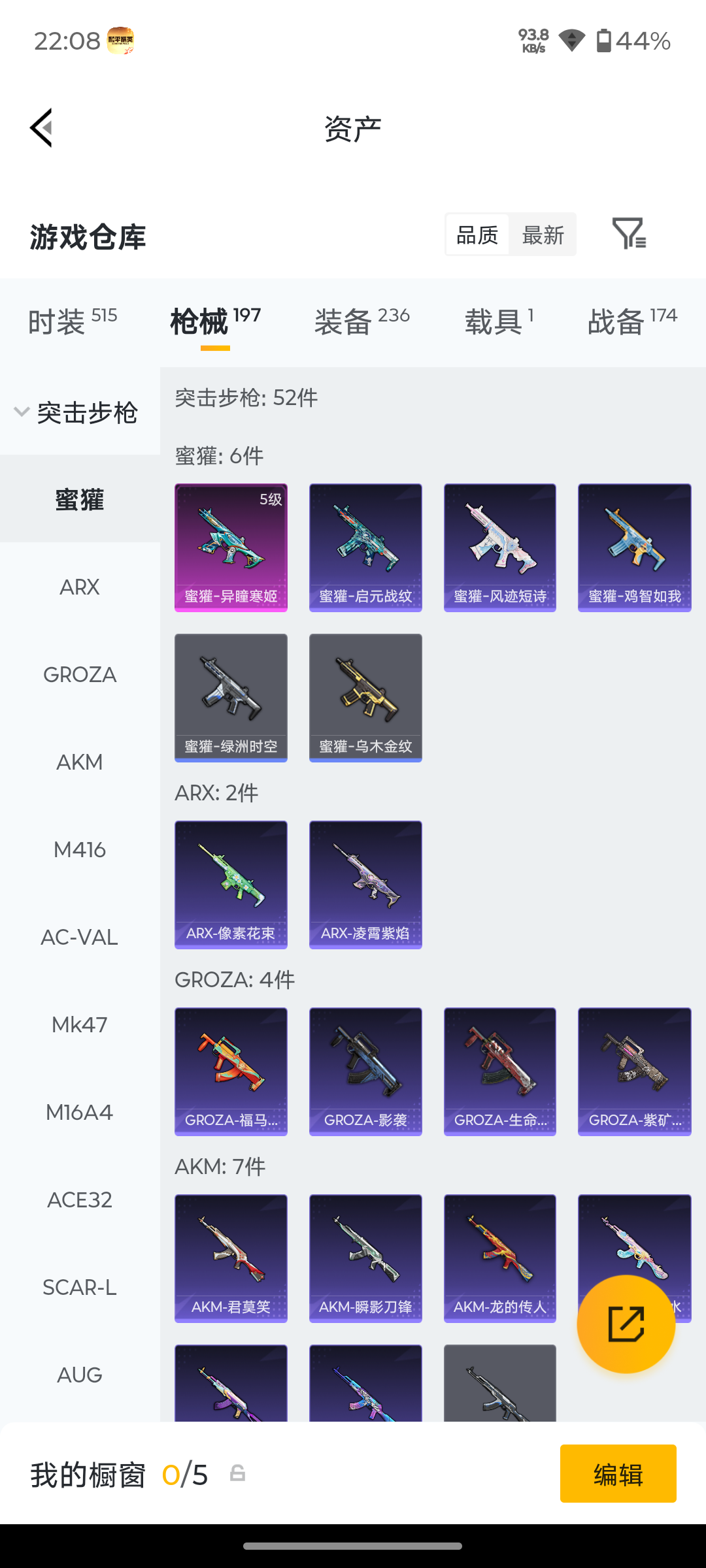Tap the orange floating share button
The width and height of the screenshot is (706, 1568).
click(x=626, y=1324)
